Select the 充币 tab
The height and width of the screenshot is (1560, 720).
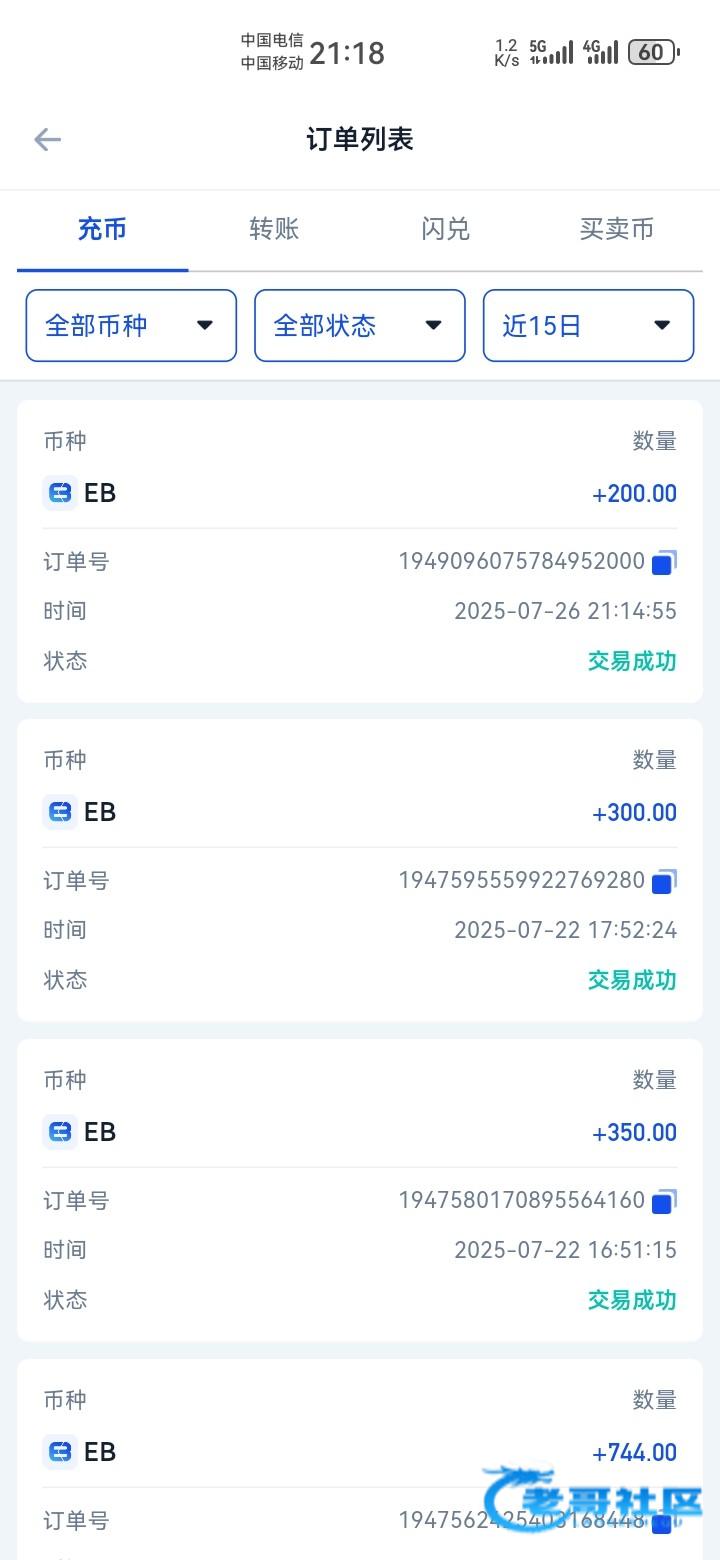(102, 230)
